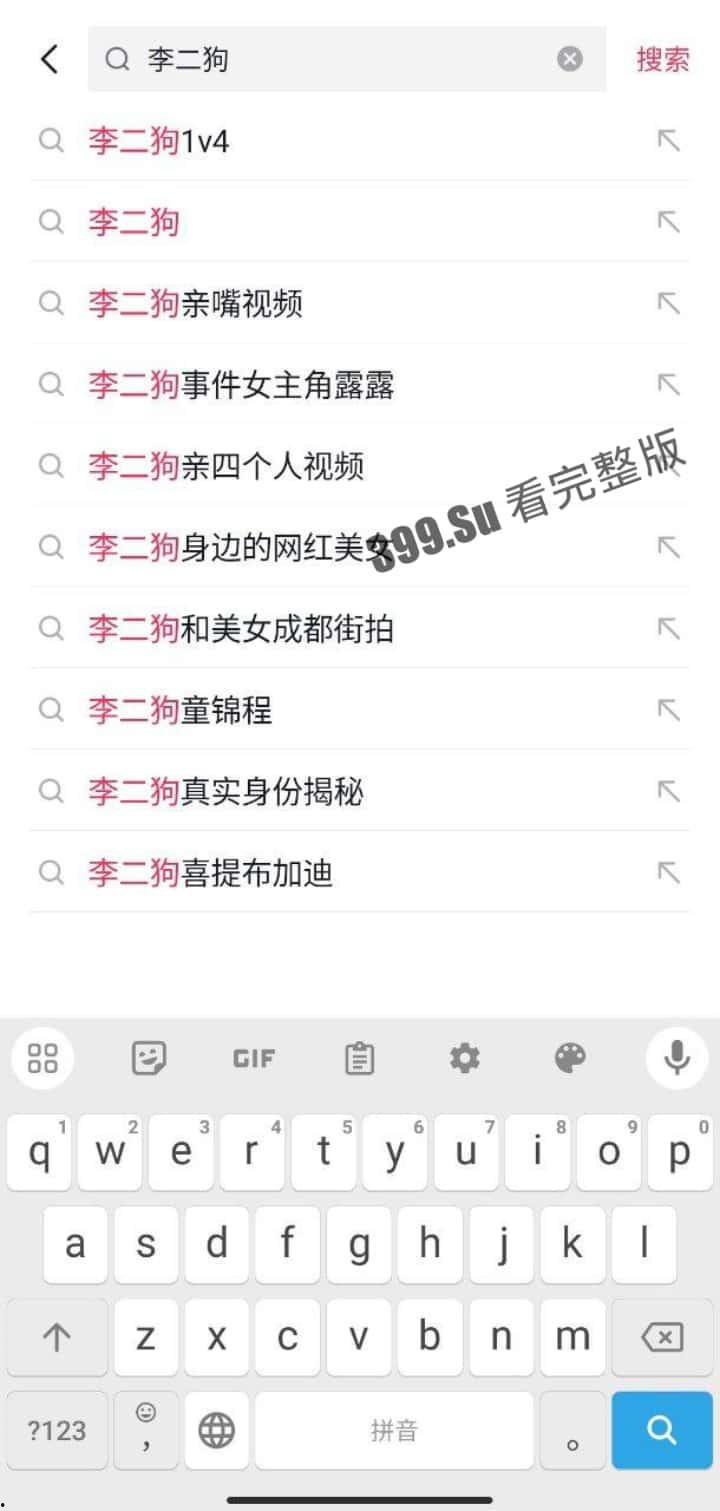Tap the grid apps icon on keyboard

click(42, 1057)
